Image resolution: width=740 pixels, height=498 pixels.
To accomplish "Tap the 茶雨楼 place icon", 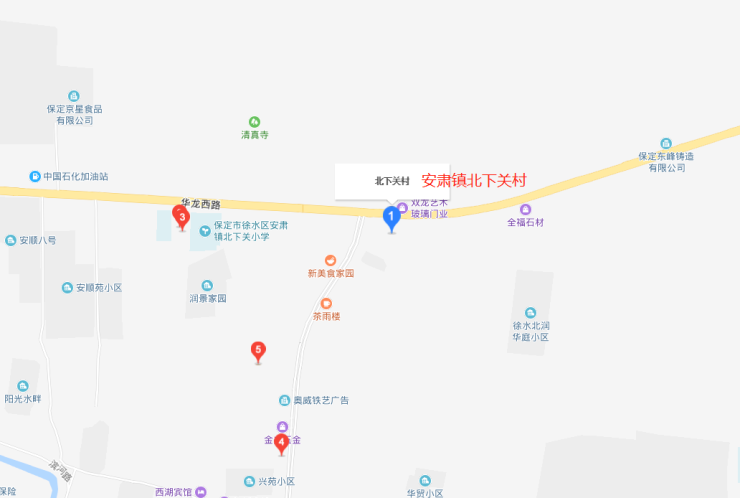I will 326,303.
